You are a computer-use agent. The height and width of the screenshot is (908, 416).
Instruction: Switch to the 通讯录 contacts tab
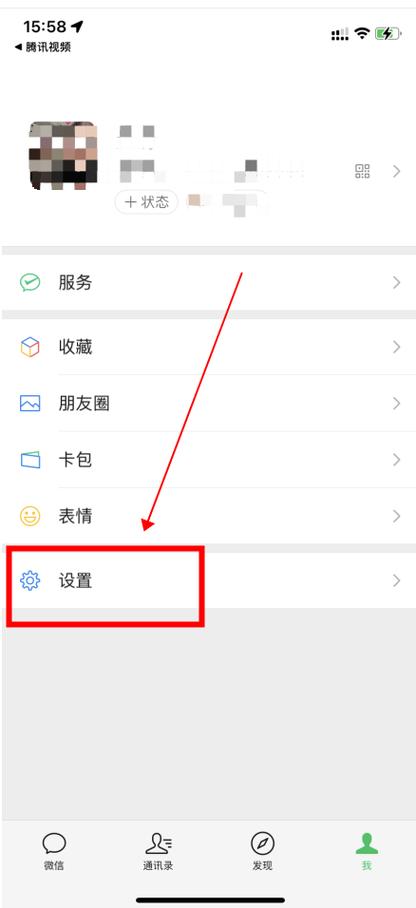pyautogui.click(x=158, y=852)
